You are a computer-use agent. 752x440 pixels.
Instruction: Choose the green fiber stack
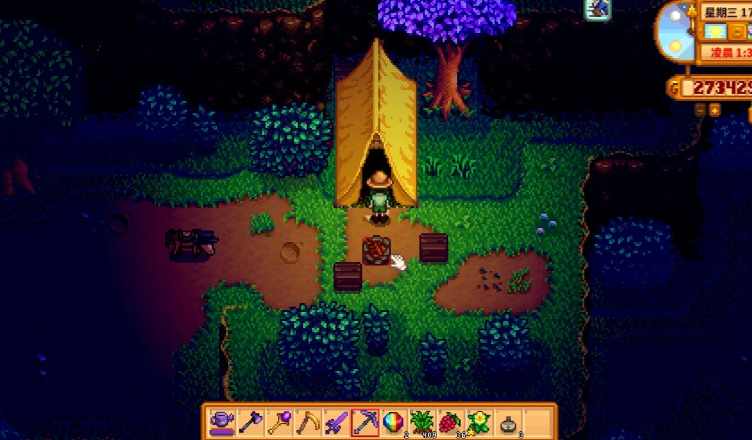tap(423, 422)
